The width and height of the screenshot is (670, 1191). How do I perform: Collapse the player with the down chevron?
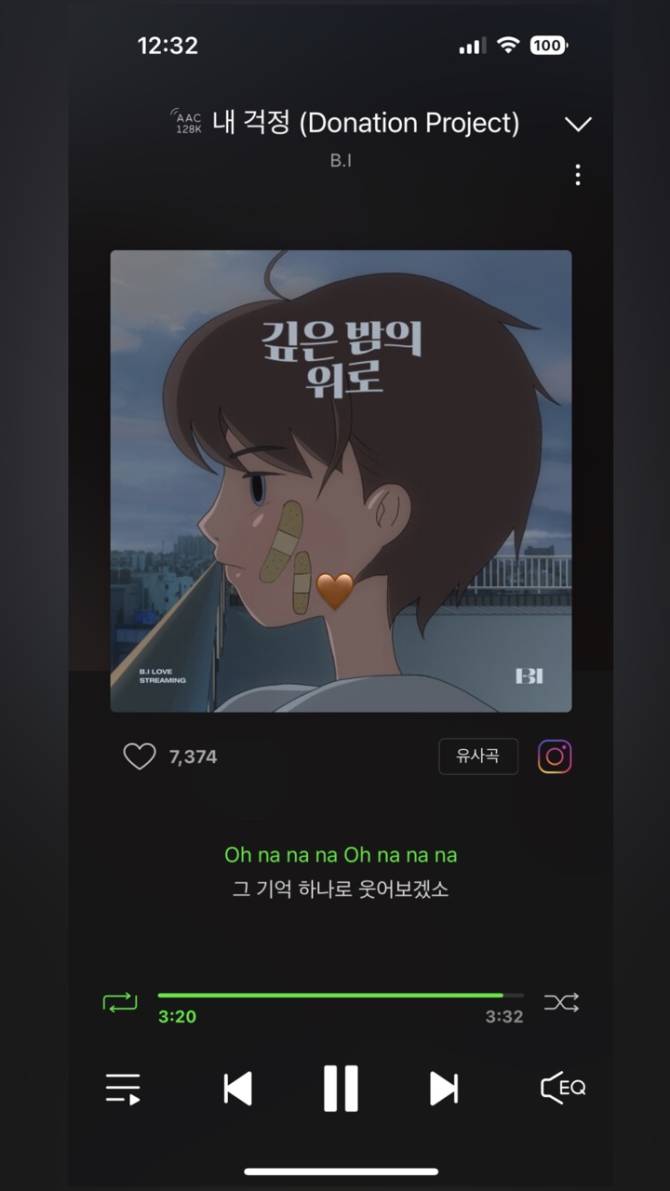(578, 124)
